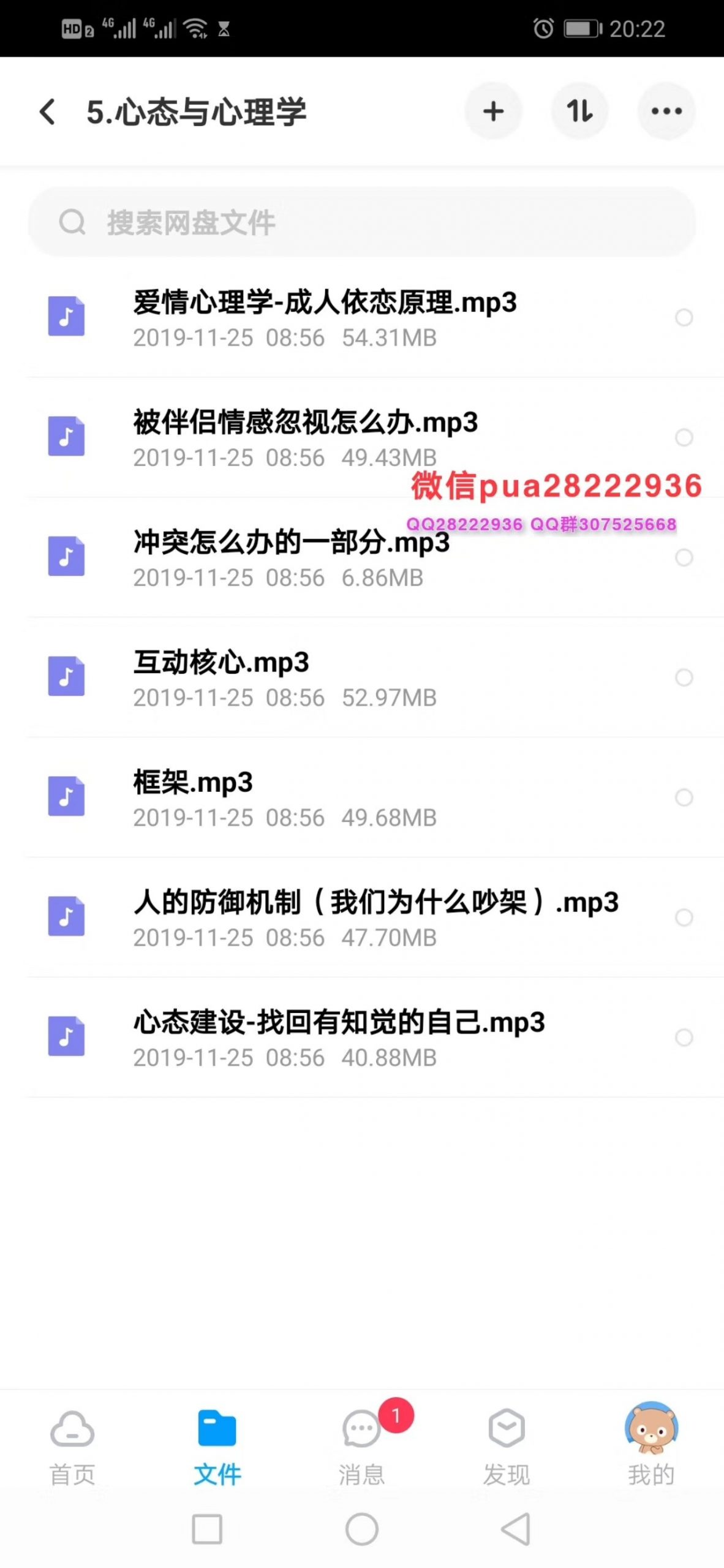This screenshot has width=724, height=1568.
Task: Open the 消息 tab
Action: coord(362,1448)
